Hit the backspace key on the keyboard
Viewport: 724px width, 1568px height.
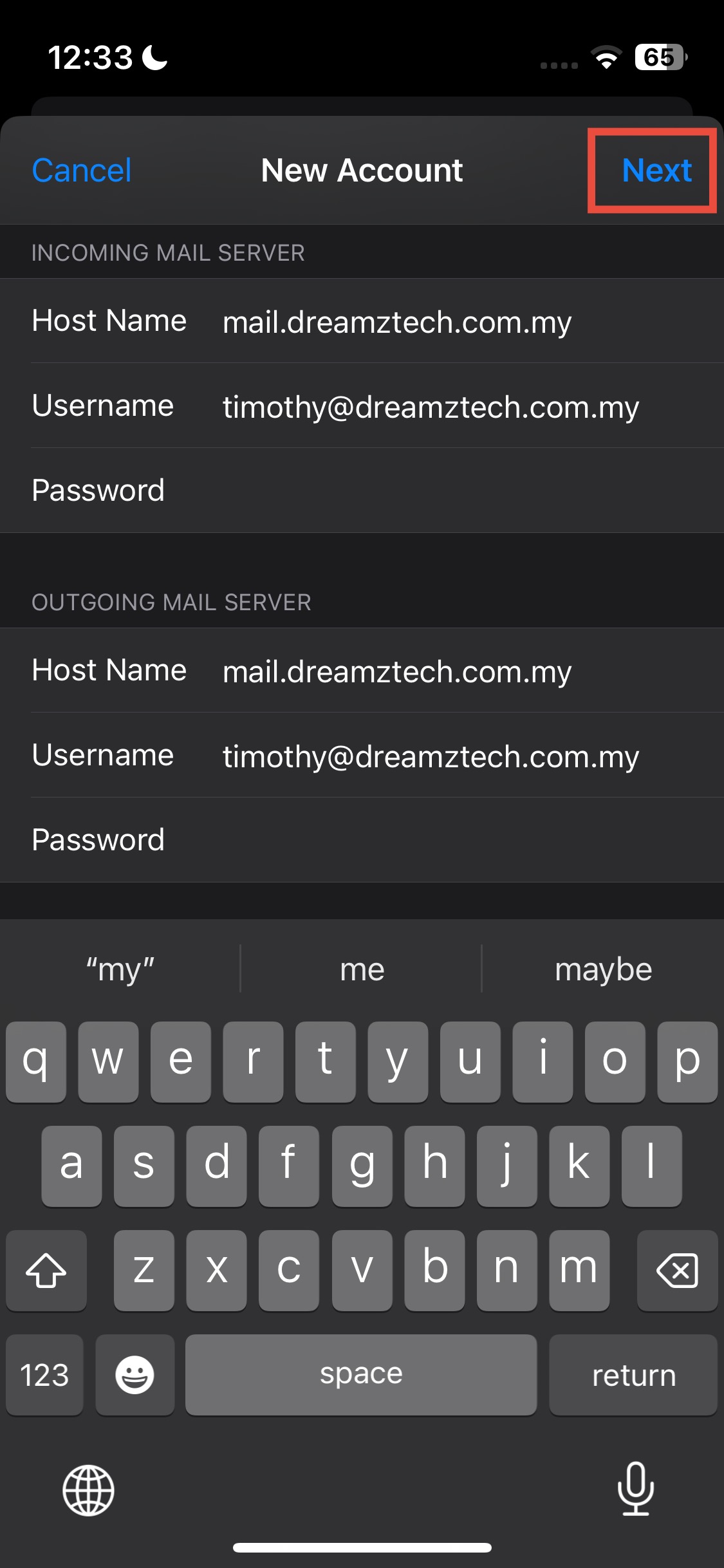click(x=677, y=1271)
